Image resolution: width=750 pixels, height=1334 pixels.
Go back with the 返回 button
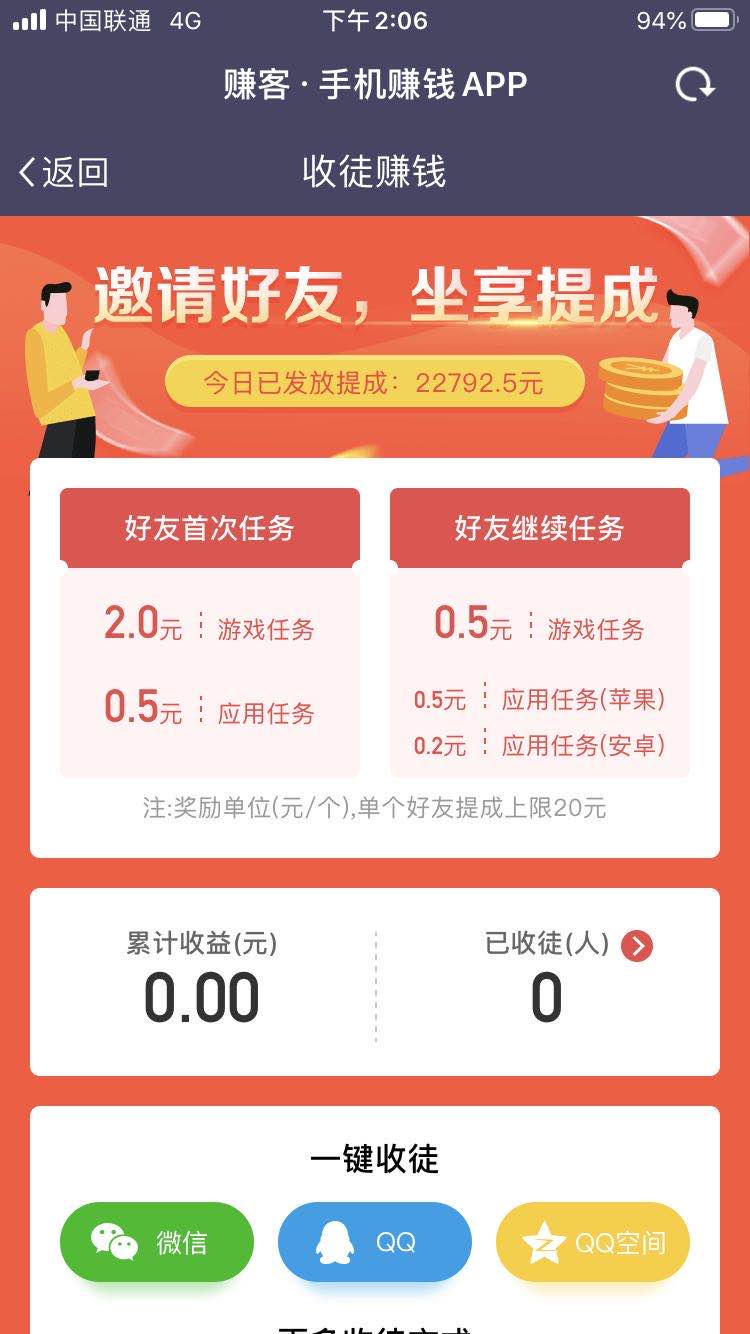pos(64,172)
